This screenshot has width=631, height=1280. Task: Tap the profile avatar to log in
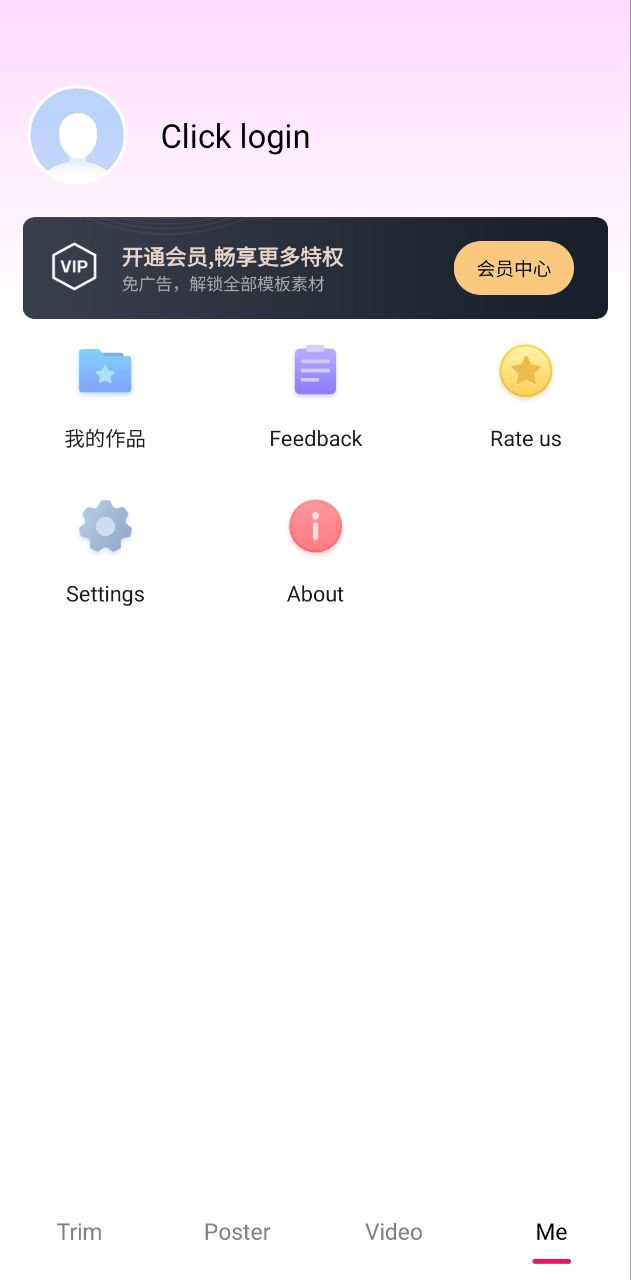(x=78, y=136)
